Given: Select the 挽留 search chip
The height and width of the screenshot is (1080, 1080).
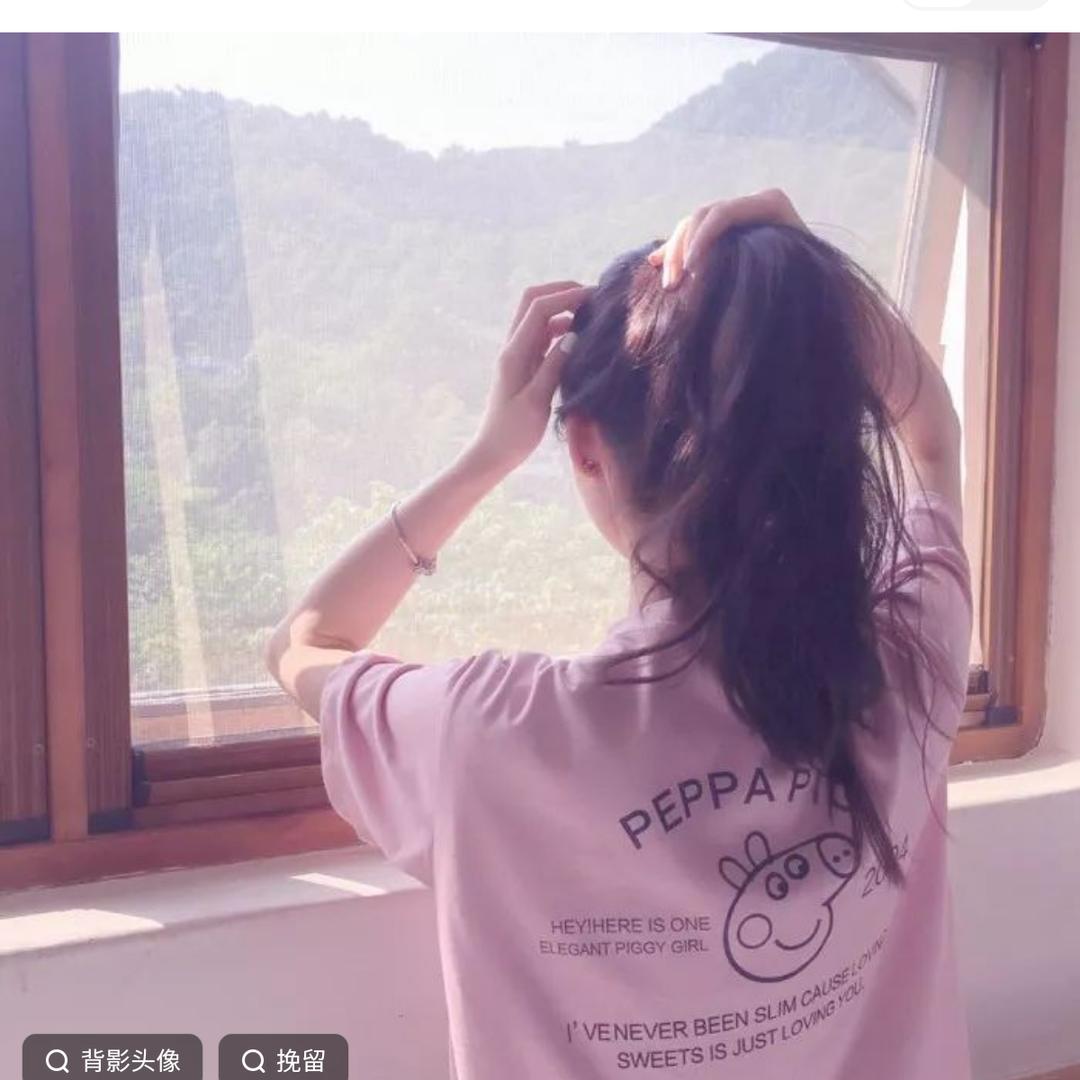Looking at the screenshot, I should [x=284, y=1059].
